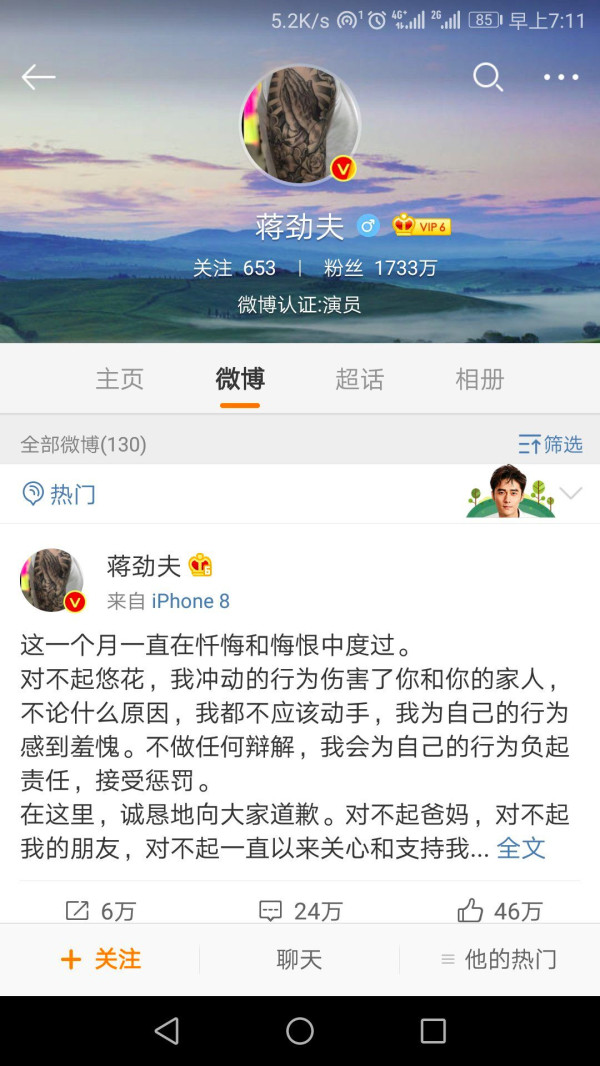Repost the post with 6万 shares

(x=100, y=910)
